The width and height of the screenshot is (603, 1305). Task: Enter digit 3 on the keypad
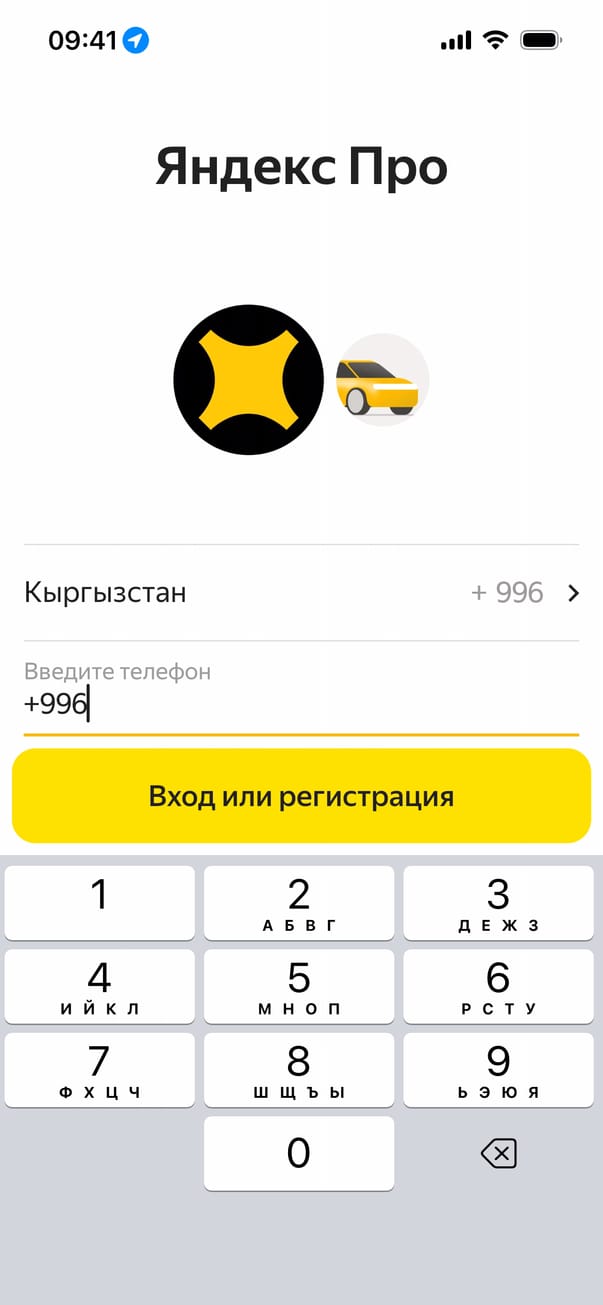coord(498,902)
